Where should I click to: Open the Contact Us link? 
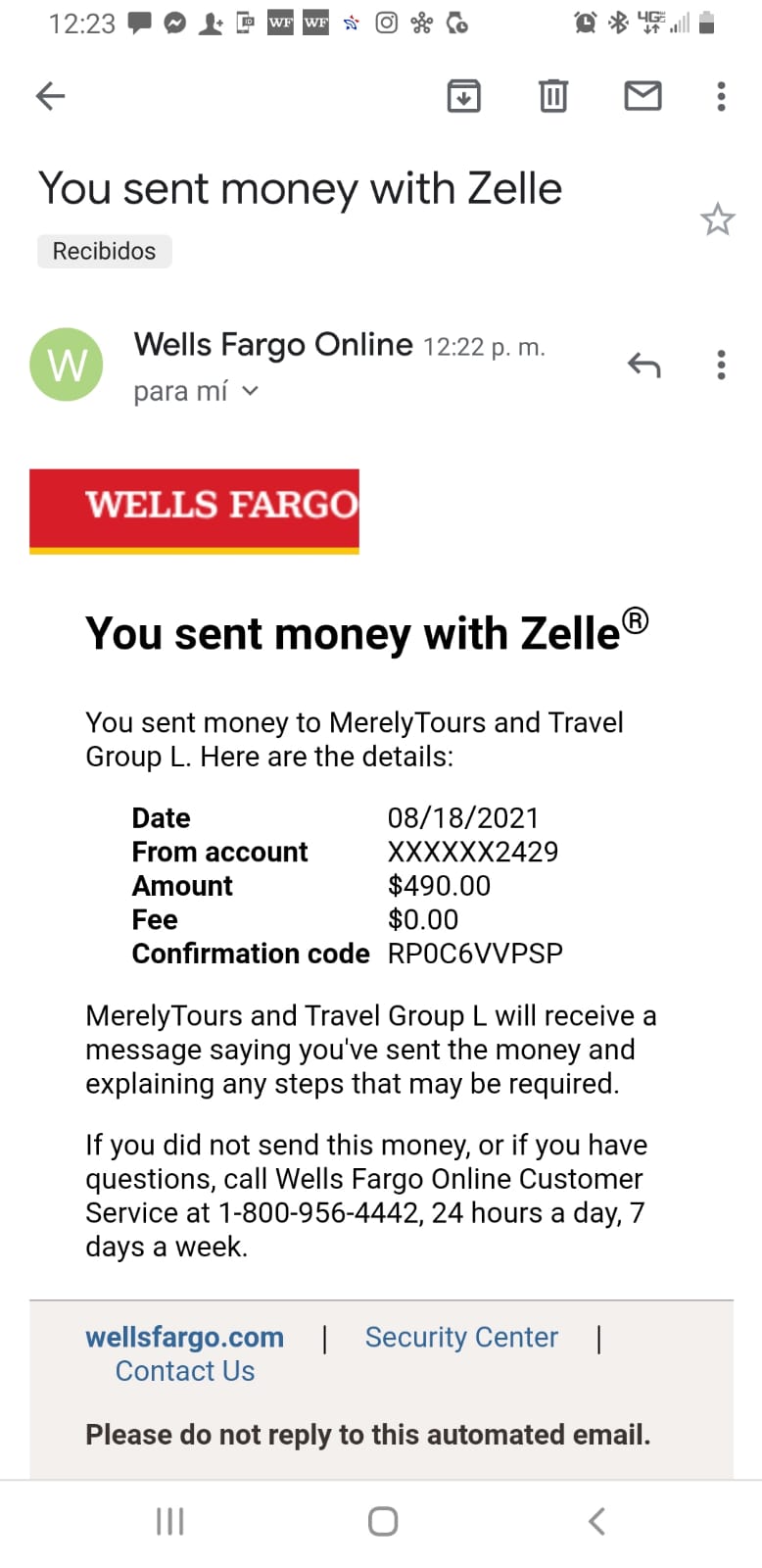click(185, 1371)
